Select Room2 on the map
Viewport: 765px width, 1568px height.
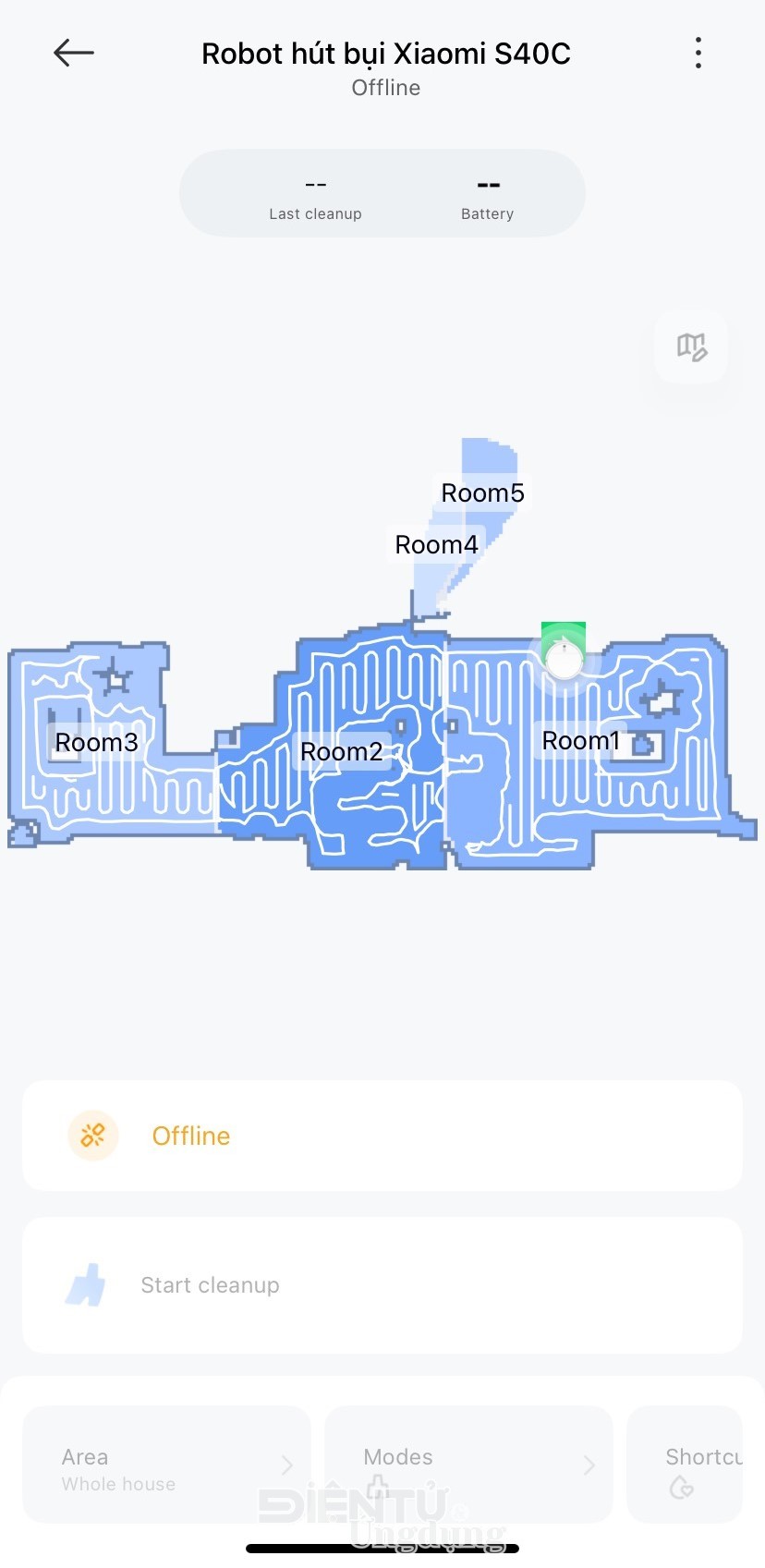(x=342, y=752)
